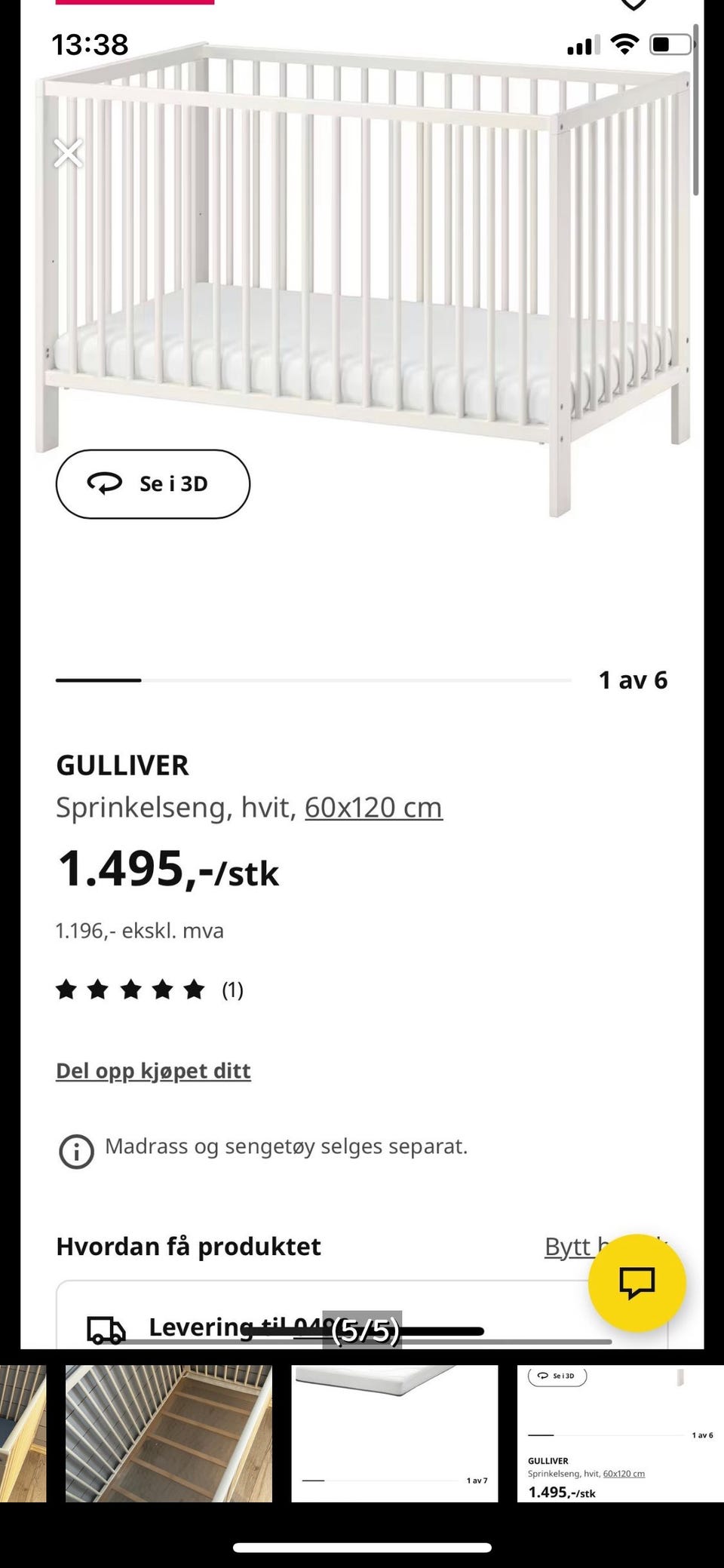Close the product image with the X icon
This screenshot has width=724, height=1568.
tap(68, 153)
